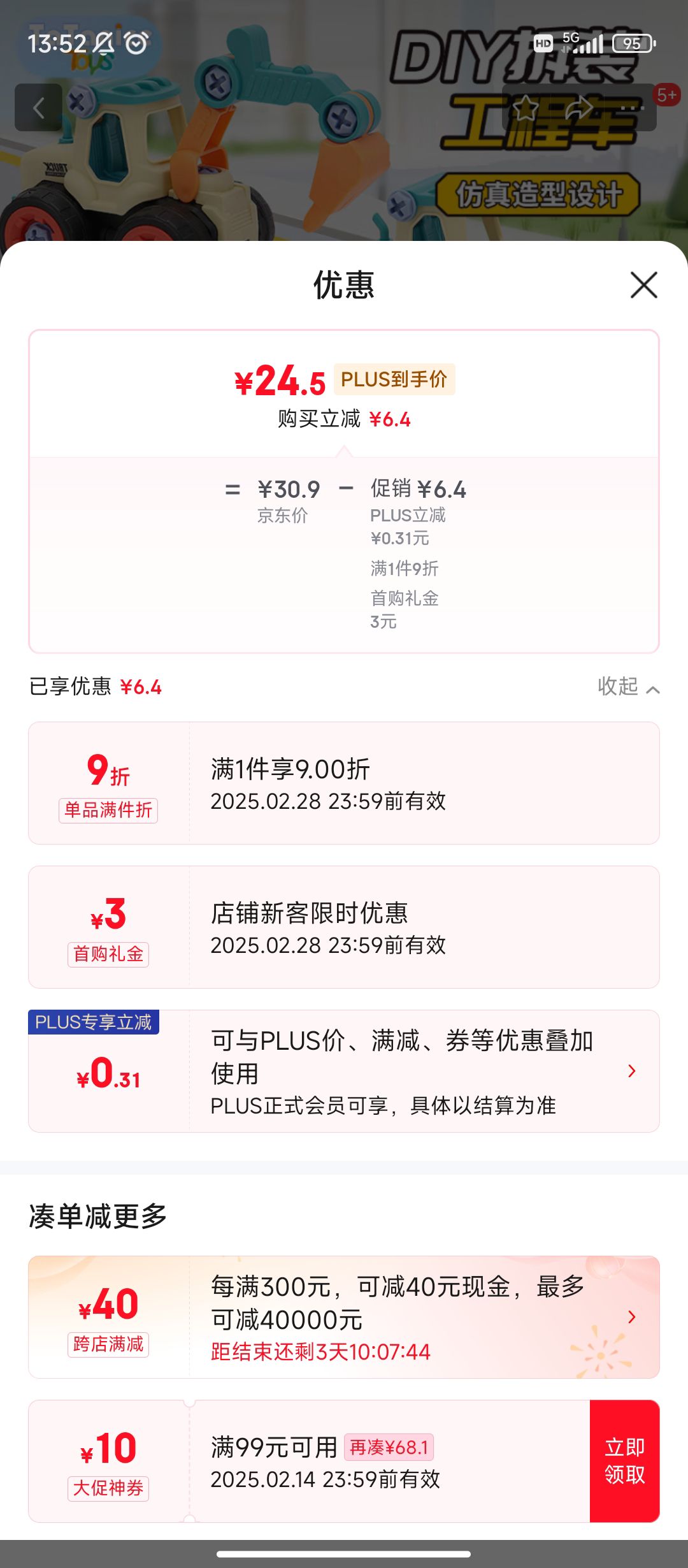The height and width of the screenshot is (1568, 688).
Task: Claim the ¥10 大促神券 with 立即领取
Action: tap(624, 1461)
